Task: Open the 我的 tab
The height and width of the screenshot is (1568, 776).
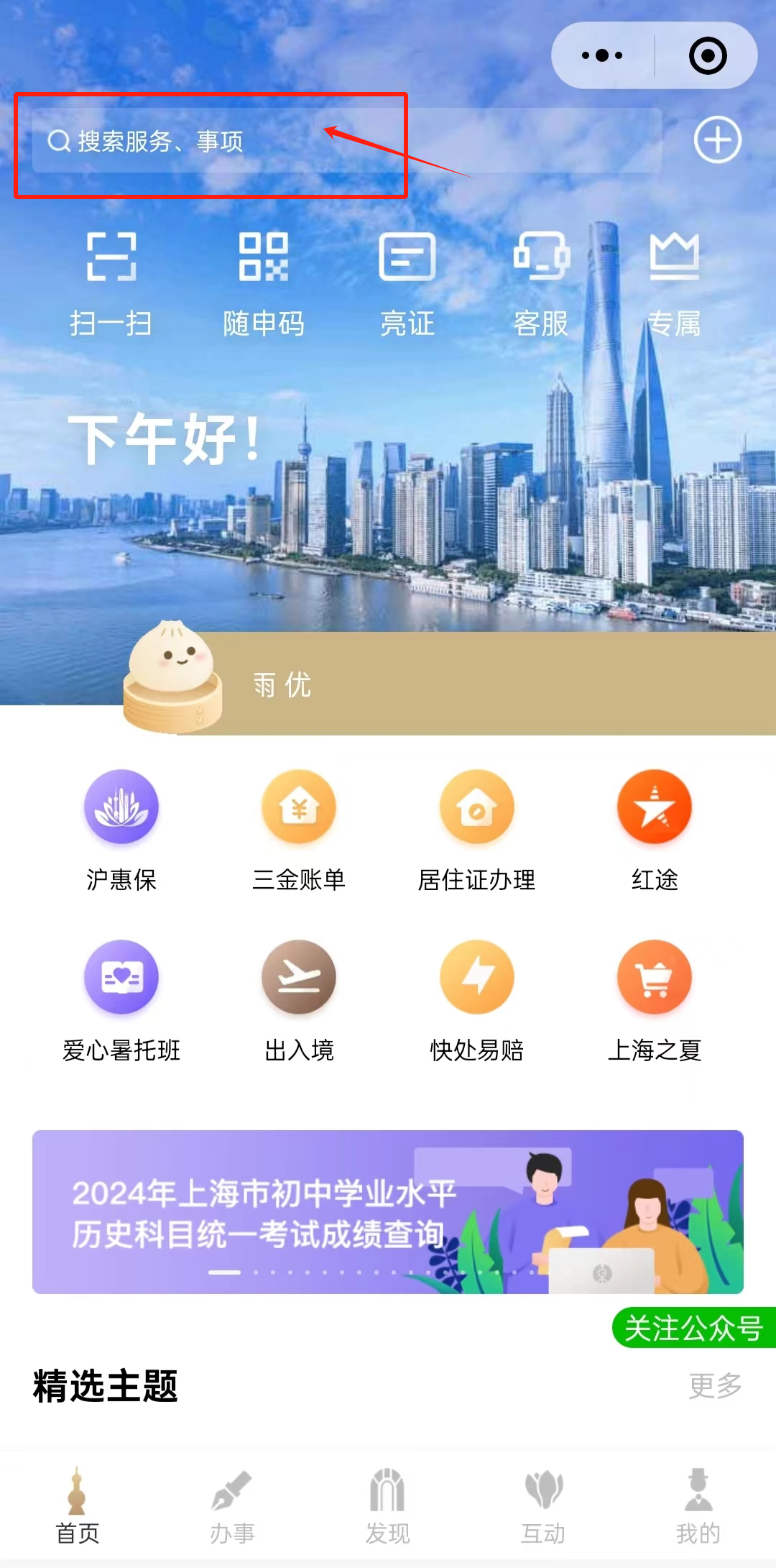Action: 698,1506
